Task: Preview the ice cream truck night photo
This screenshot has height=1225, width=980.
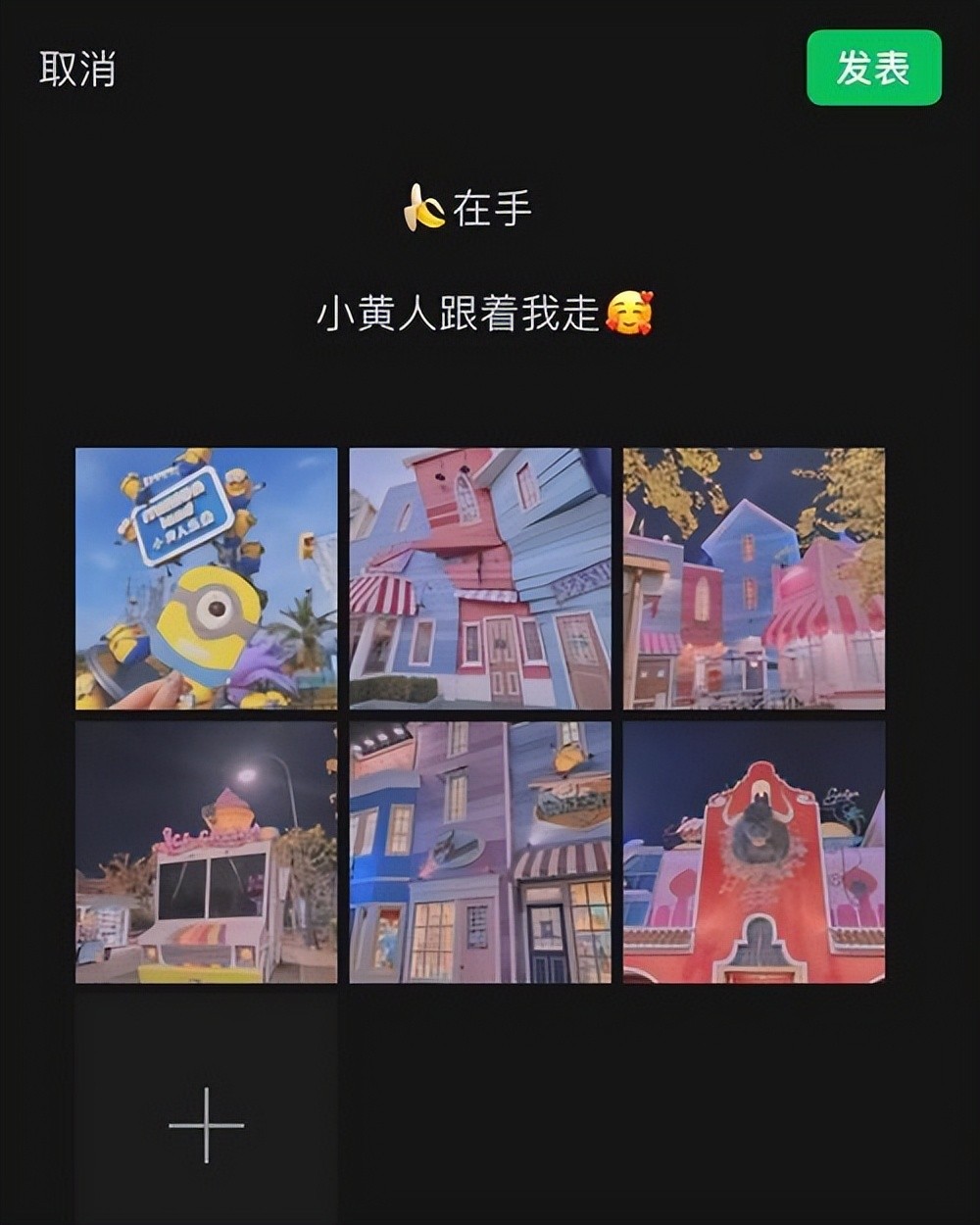Action: pyautogui.click(x=206, y=853)
